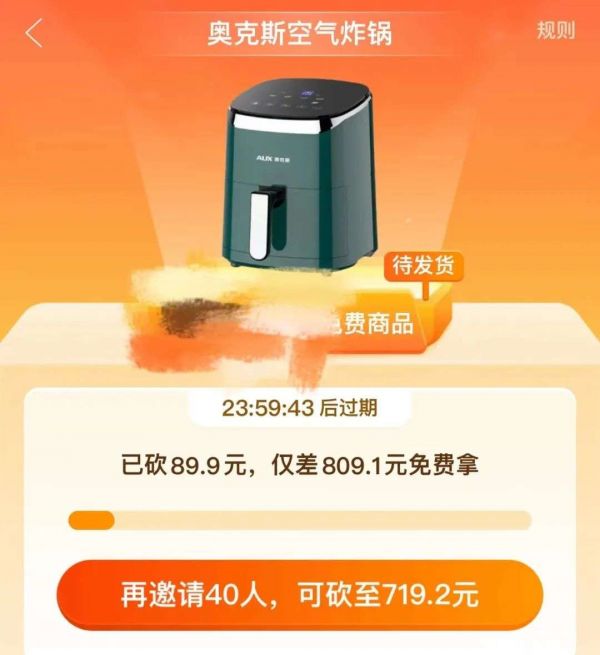600x655 pixels.
Task: Open the 规则 rules page
Action: click(555, 30)
